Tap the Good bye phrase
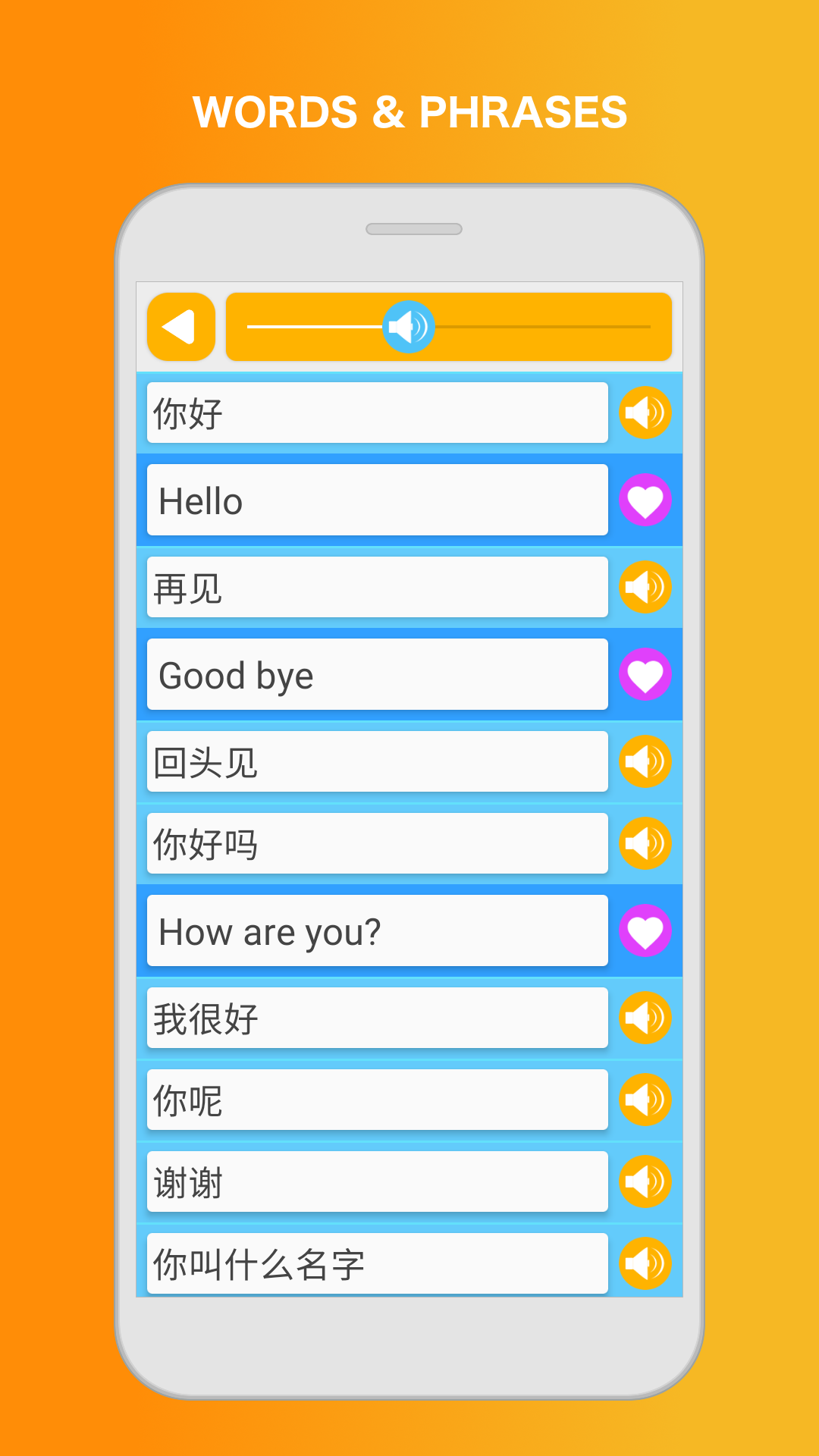Screen dimensions: 819x1456 pos(377,674)
